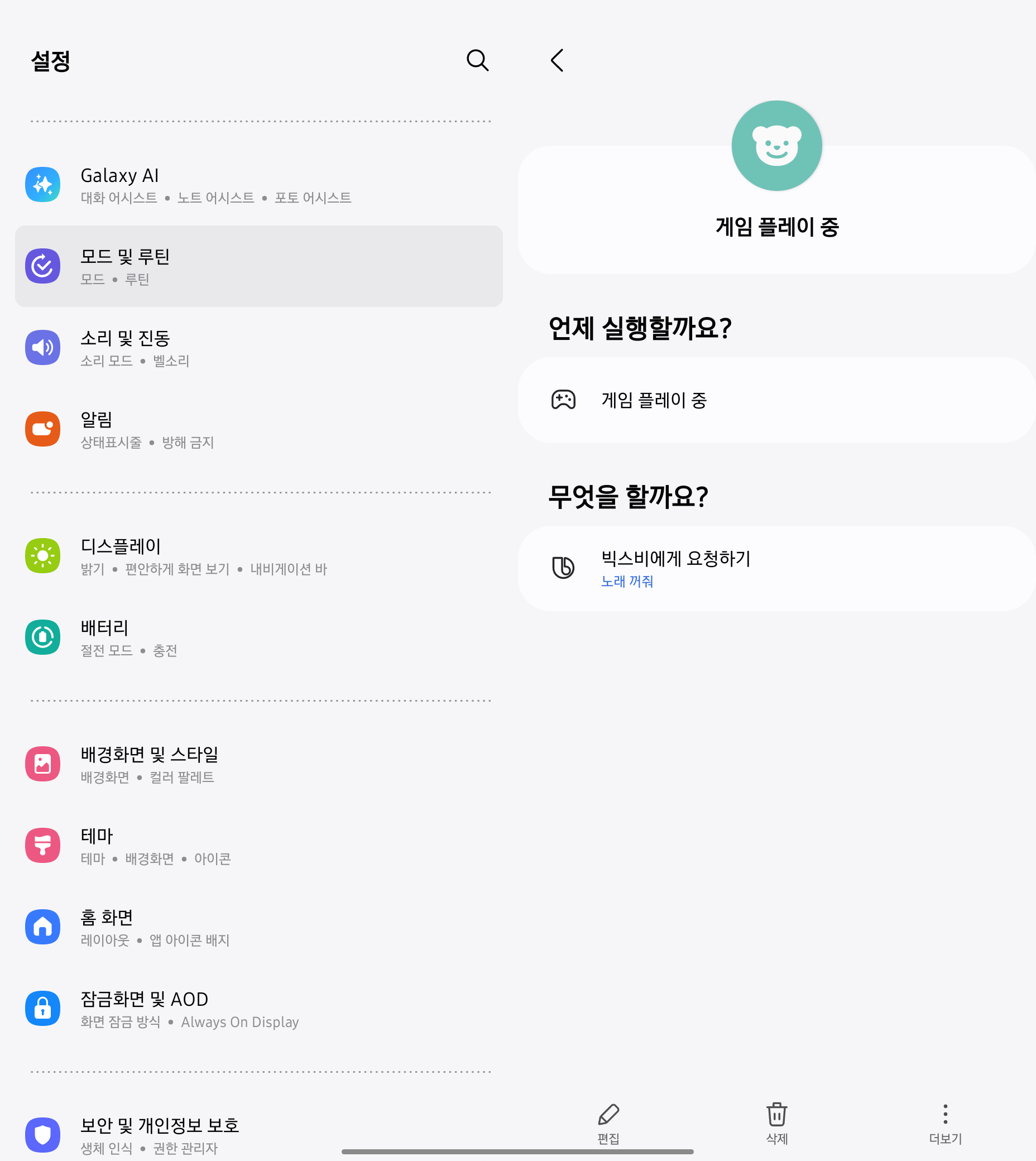Tap the bear routine icon
The height and width of the screenshot is (1161, 1036).
(x=776, y=146)
